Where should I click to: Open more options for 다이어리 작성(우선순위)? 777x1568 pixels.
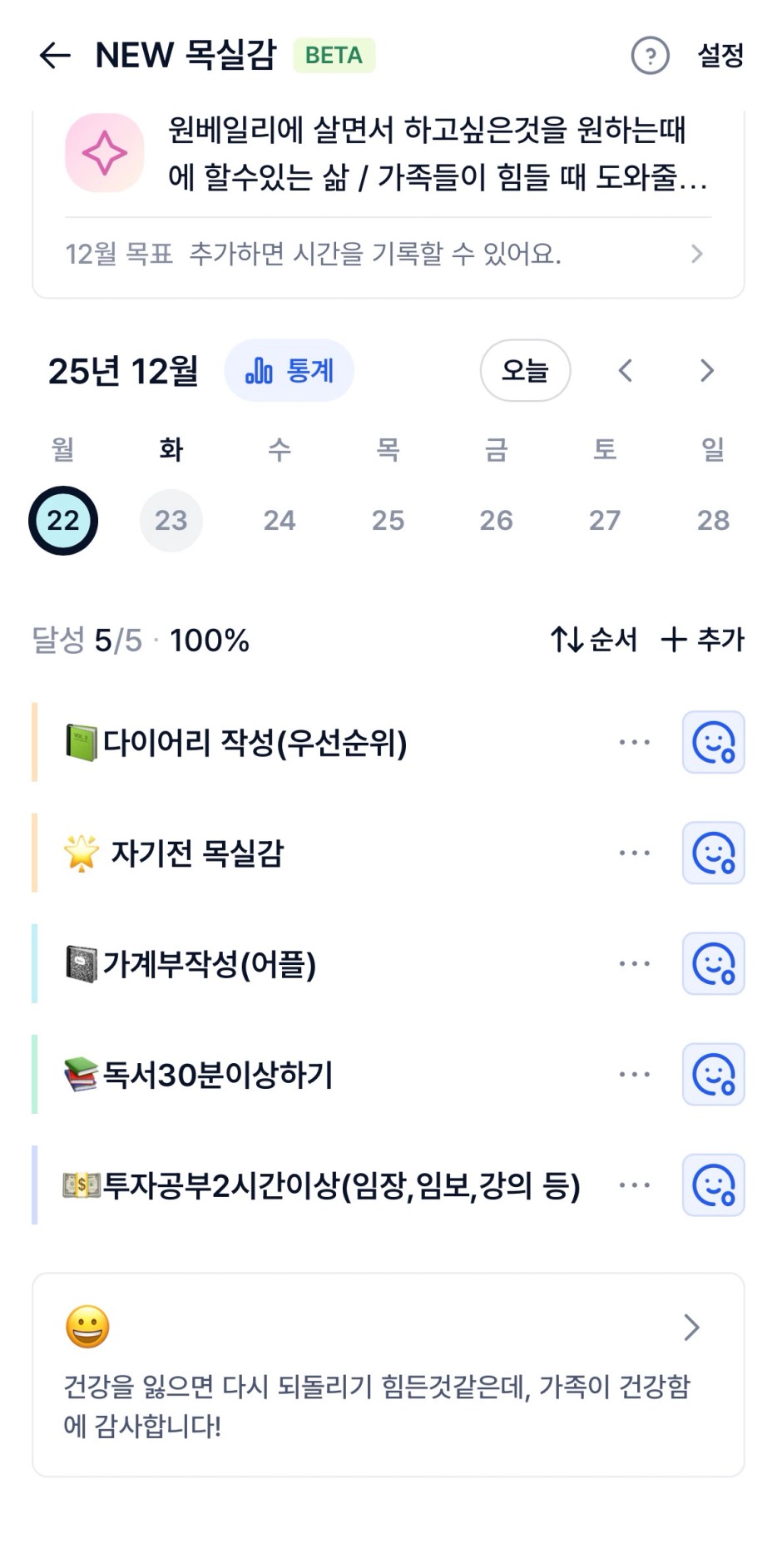634,742
